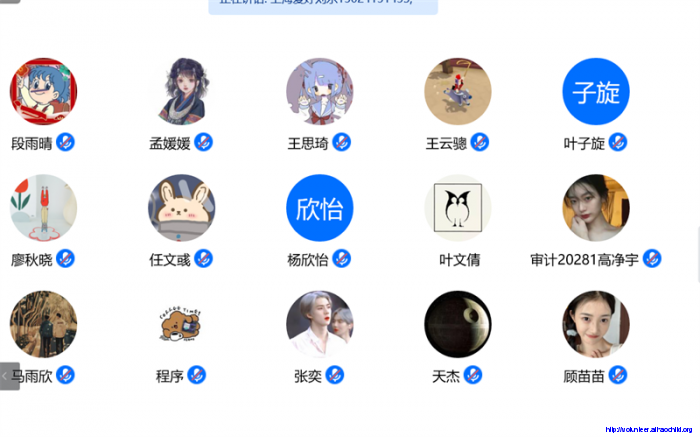This screenshot has width=700, height=437.
Task: View participant 叶文倩
Action: point(457,208)
